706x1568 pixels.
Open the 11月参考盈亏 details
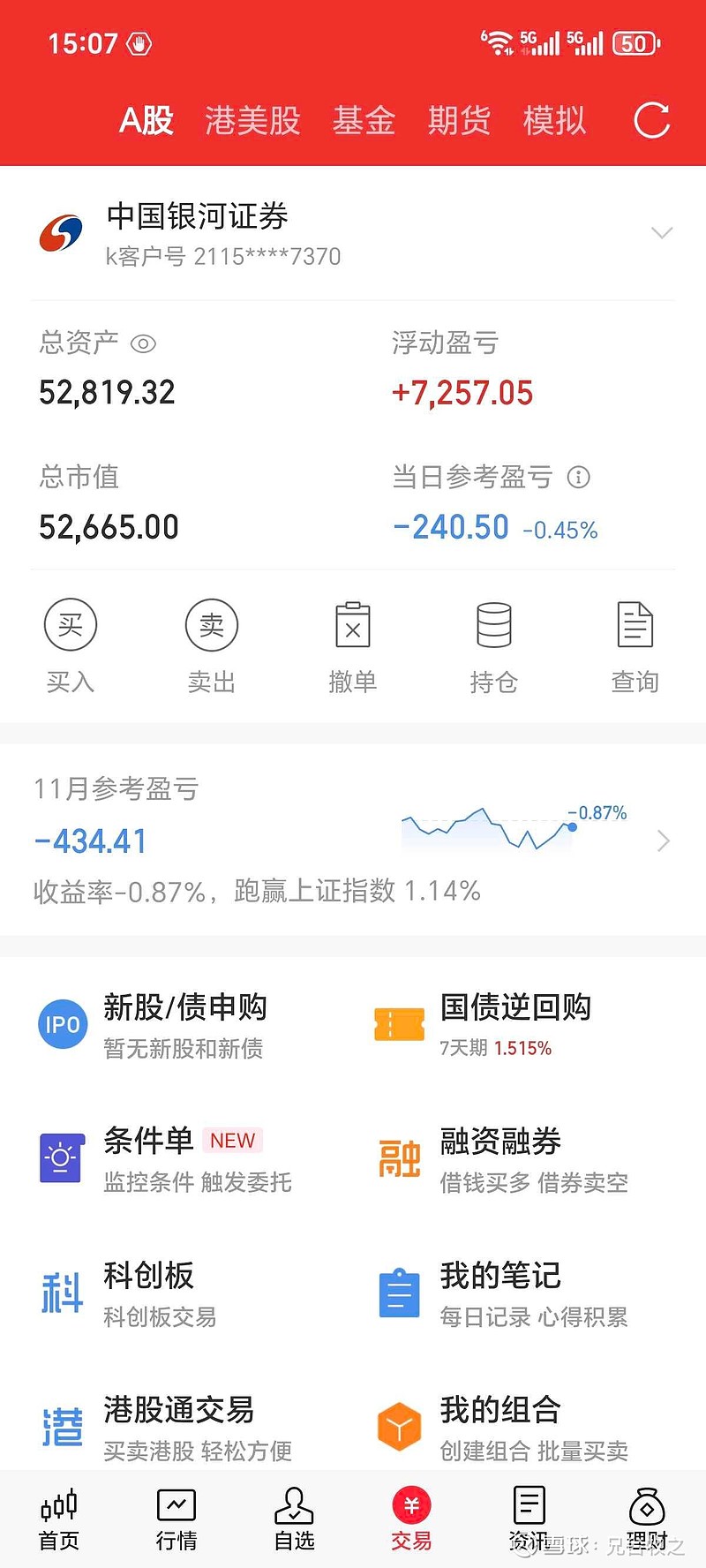664,841
